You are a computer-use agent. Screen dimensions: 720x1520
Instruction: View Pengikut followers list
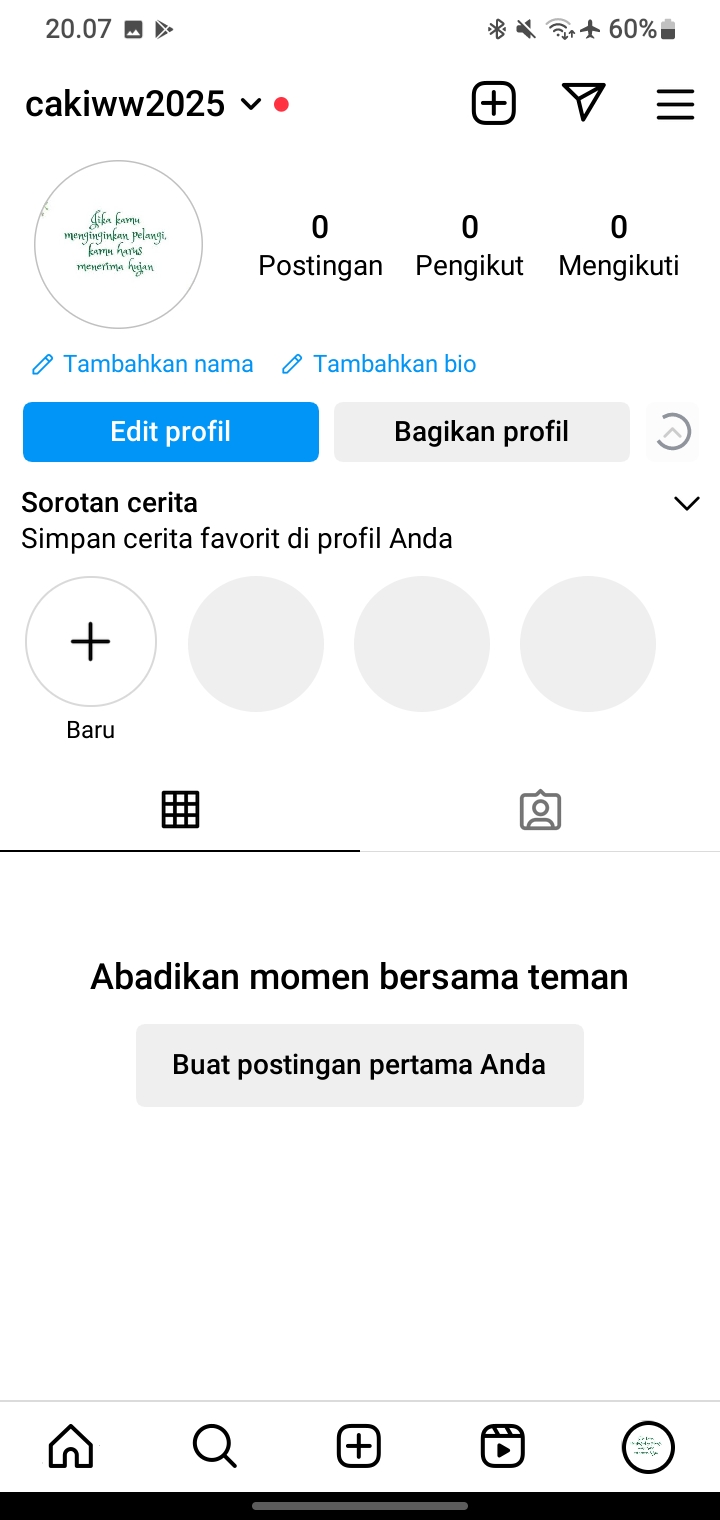click(469, 245)
